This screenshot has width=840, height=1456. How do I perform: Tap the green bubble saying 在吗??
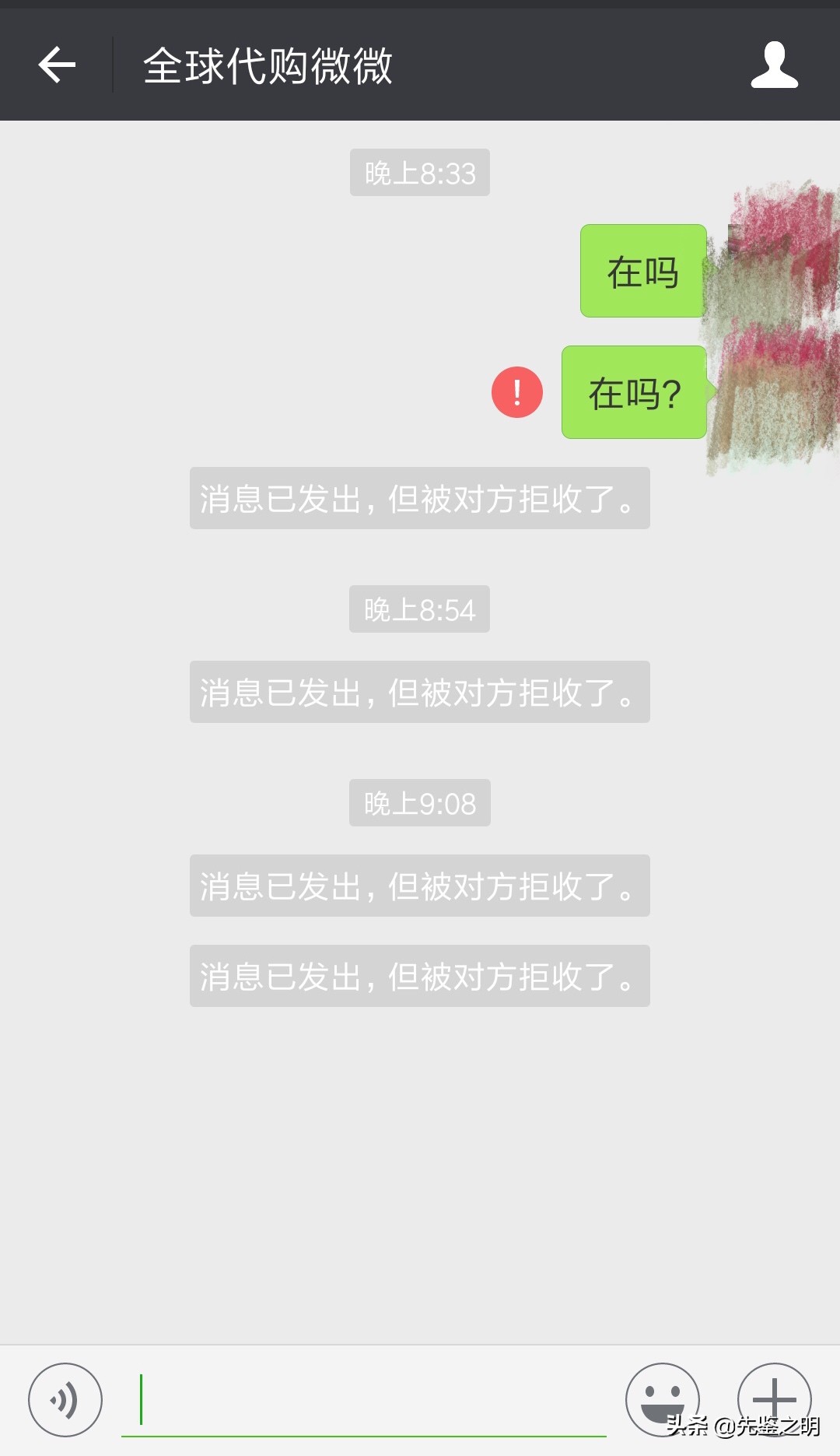pos(633,395)
